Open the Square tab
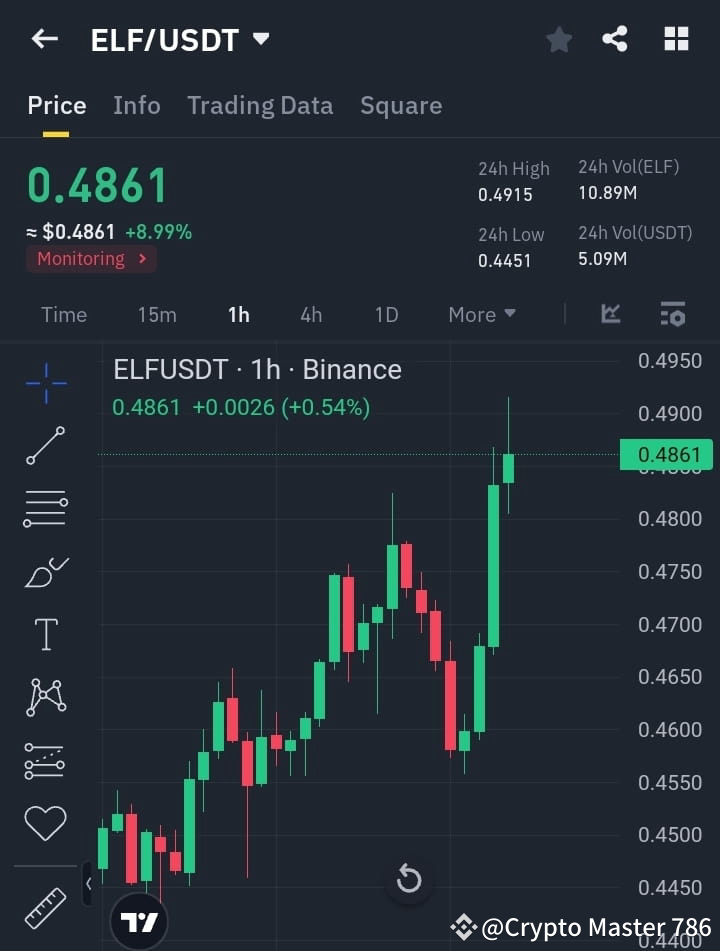The image size is (720, 951). click(401, 105)
